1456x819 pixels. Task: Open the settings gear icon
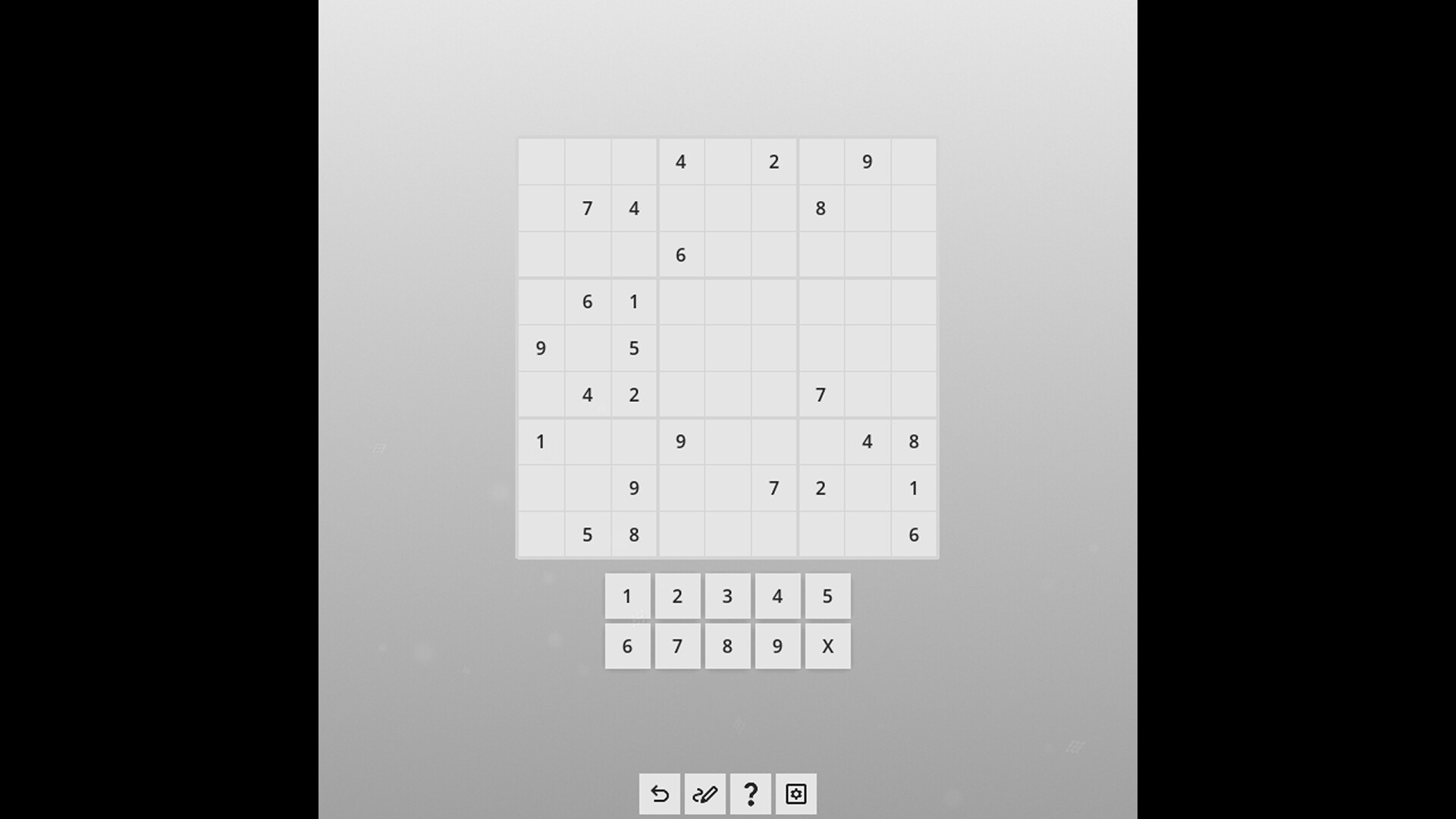(x=795, y=794)
